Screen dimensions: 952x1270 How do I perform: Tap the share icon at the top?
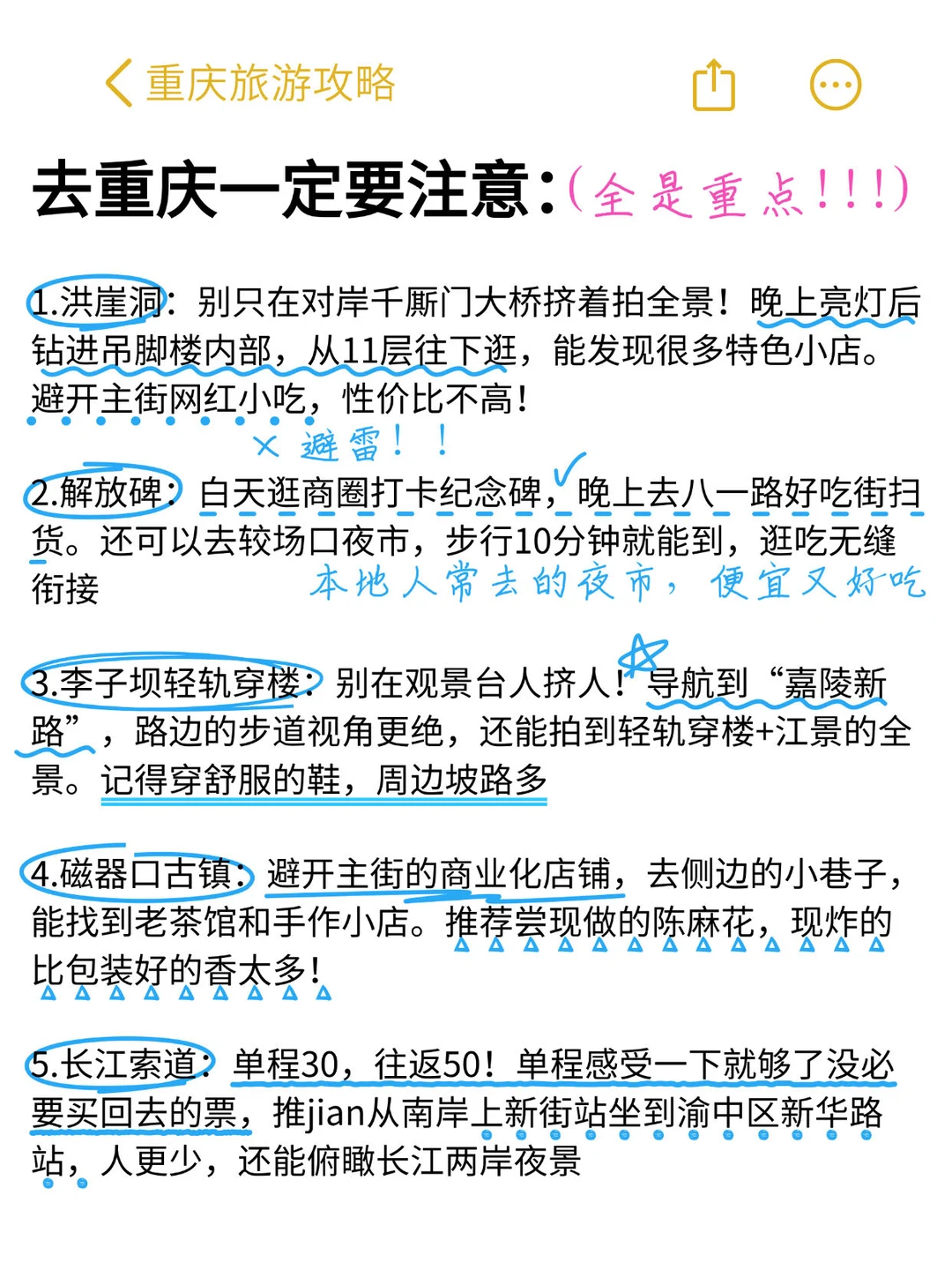[714, 84]
